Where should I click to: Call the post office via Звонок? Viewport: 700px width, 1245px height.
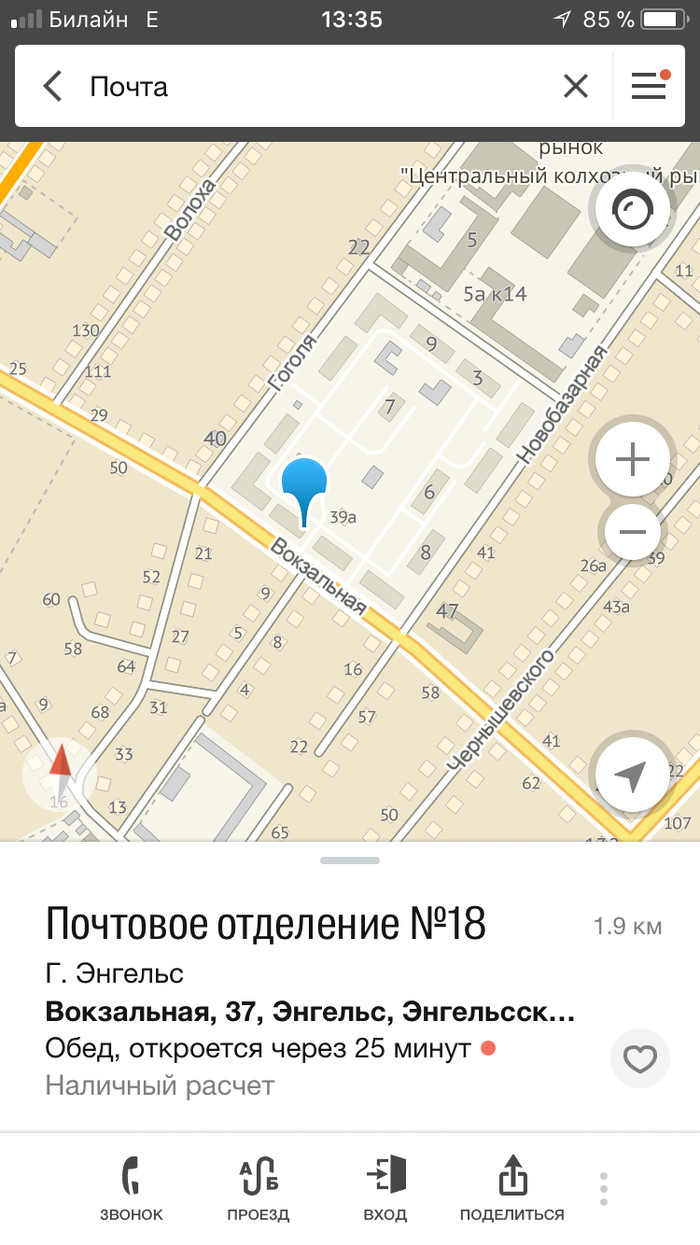pos(131,1188)
